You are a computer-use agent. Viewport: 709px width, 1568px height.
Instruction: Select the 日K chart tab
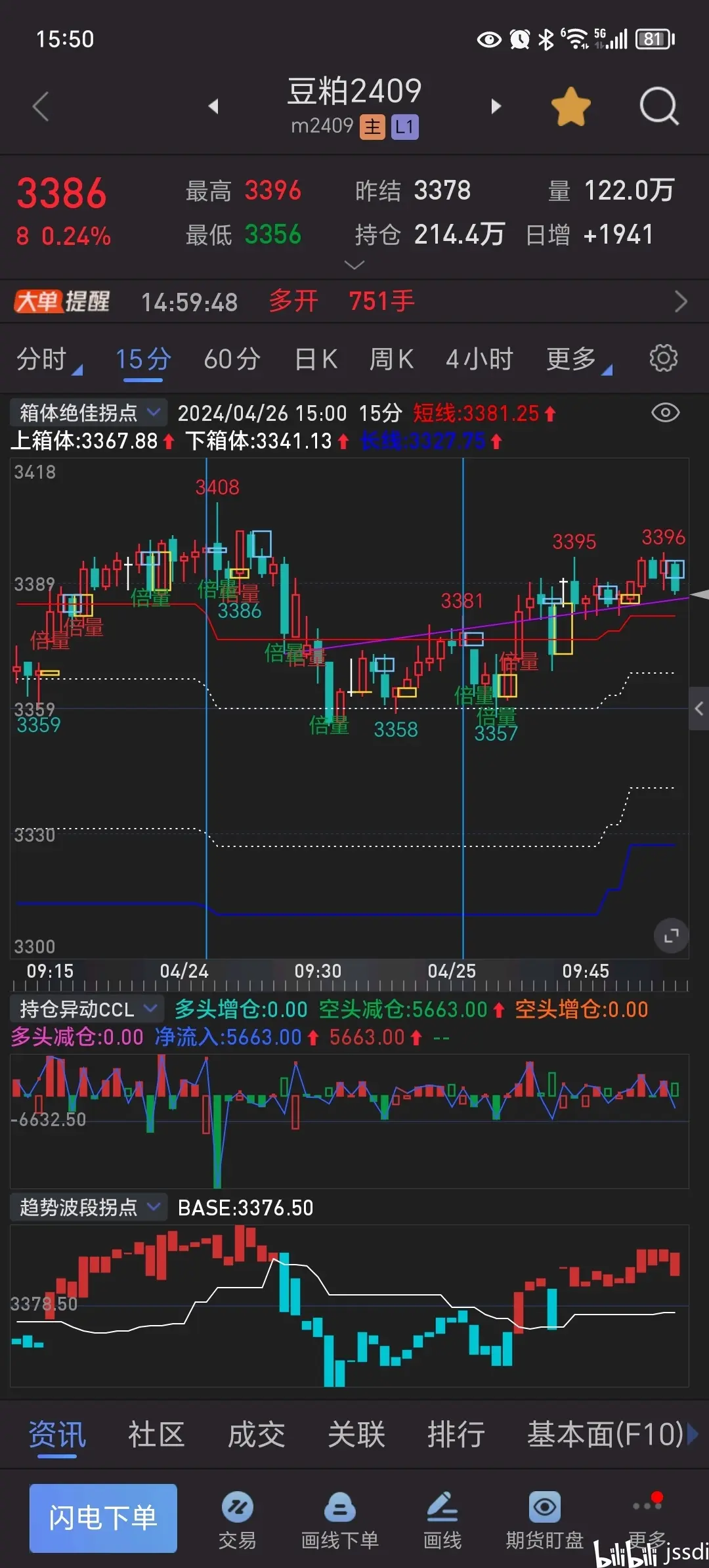[316, 360]
